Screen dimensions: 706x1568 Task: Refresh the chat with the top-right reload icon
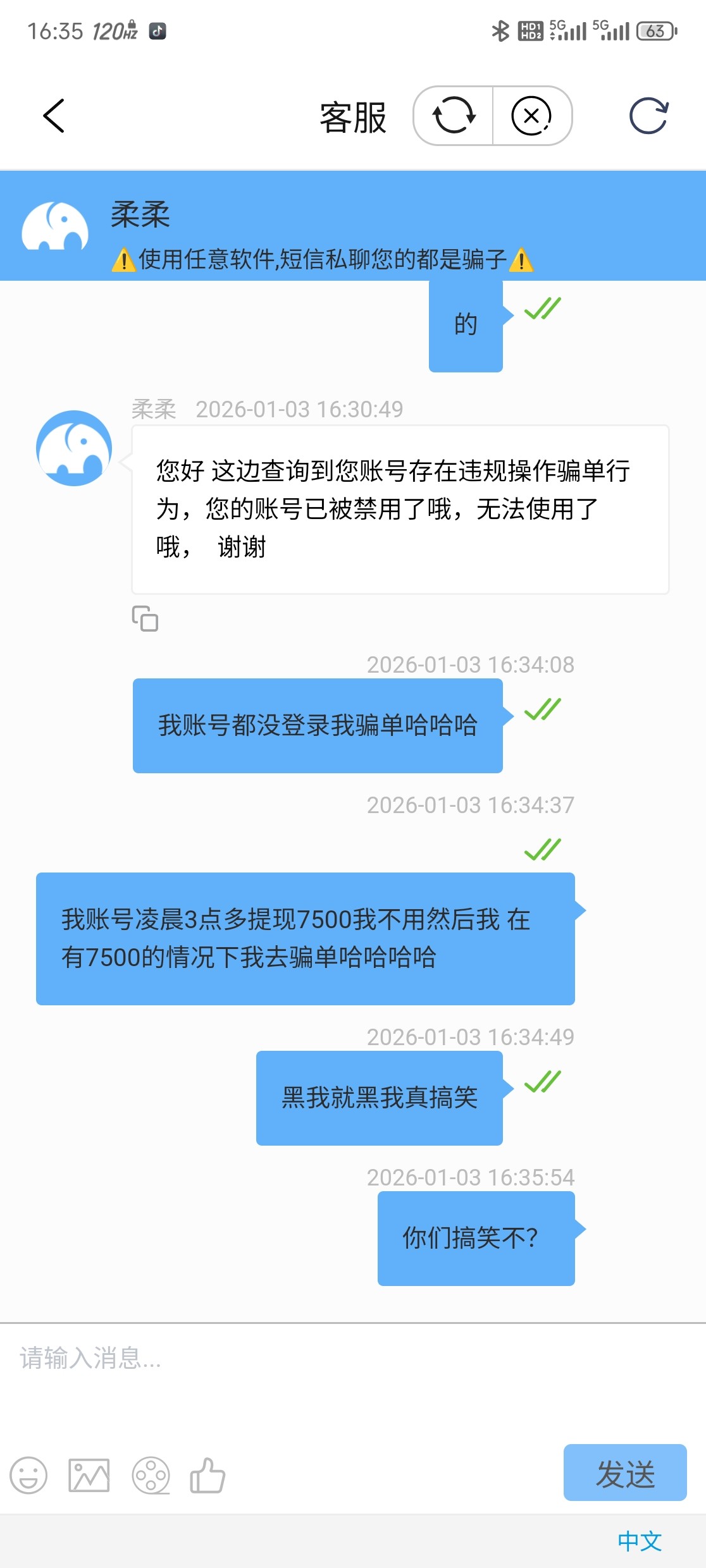point(648,116)
